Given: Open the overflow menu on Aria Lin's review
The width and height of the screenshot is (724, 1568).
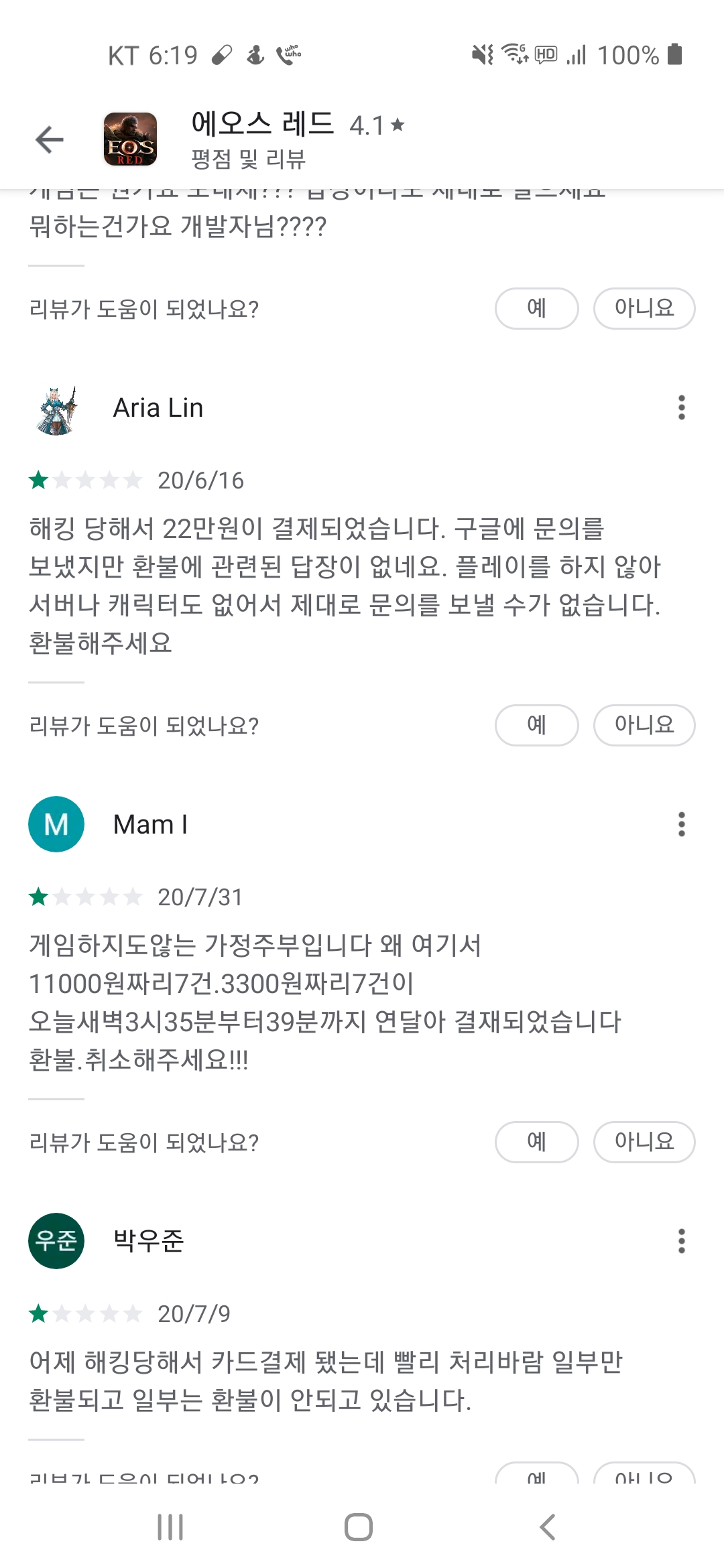Looking at the screenshot, I should pyautogui.click(x=681, y=407).
